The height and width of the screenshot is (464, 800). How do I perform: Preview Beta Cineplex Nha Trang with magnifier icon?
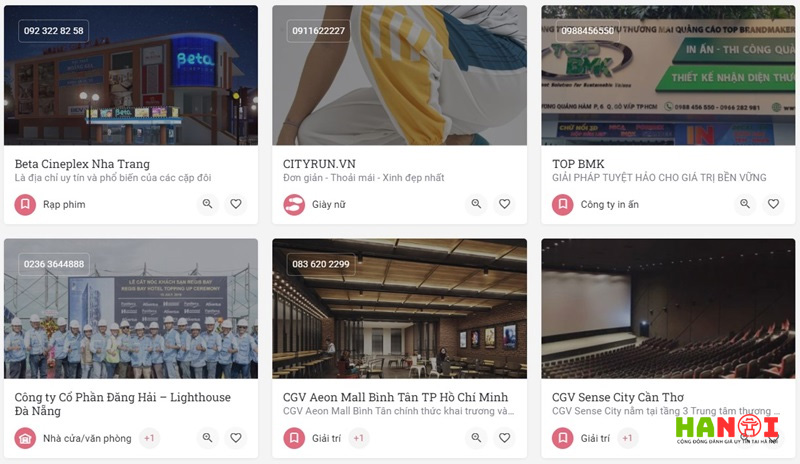pyautogui.click(x=207, y=204)
